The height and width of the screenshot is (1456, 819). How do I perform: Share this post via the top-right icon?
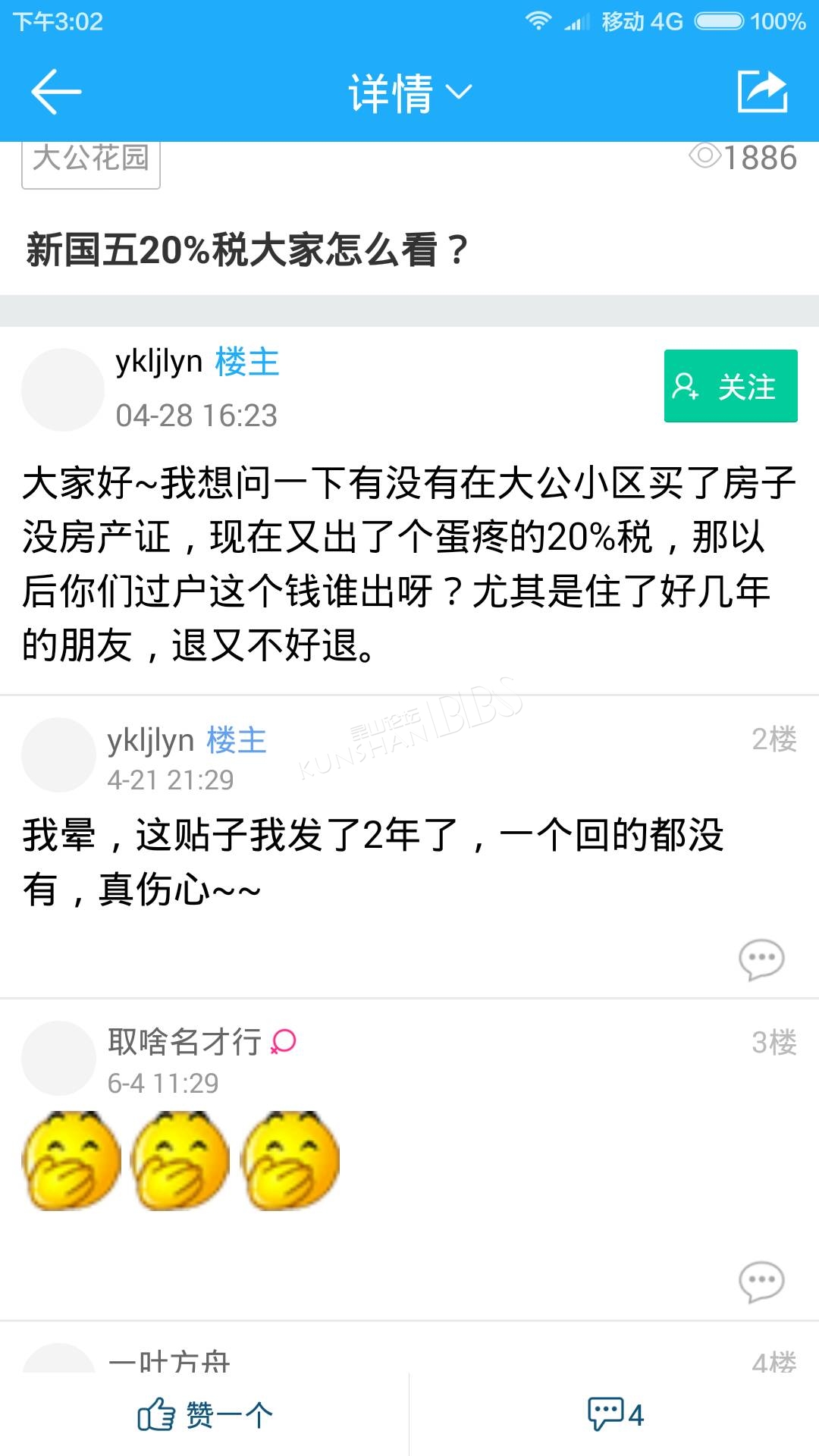tap(763, 92)
